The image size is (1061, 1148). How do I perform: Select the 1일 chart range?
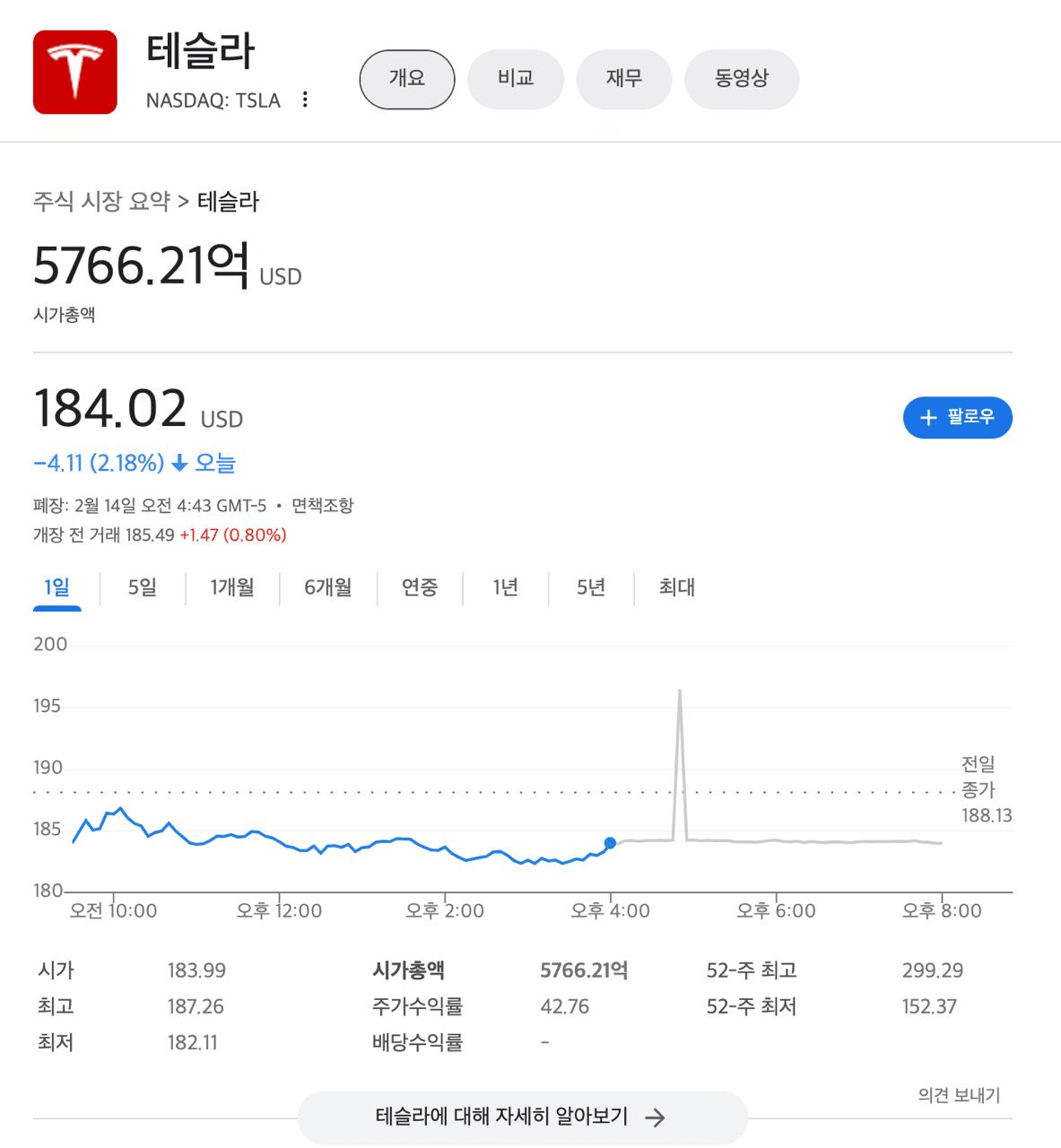(57, 587)
